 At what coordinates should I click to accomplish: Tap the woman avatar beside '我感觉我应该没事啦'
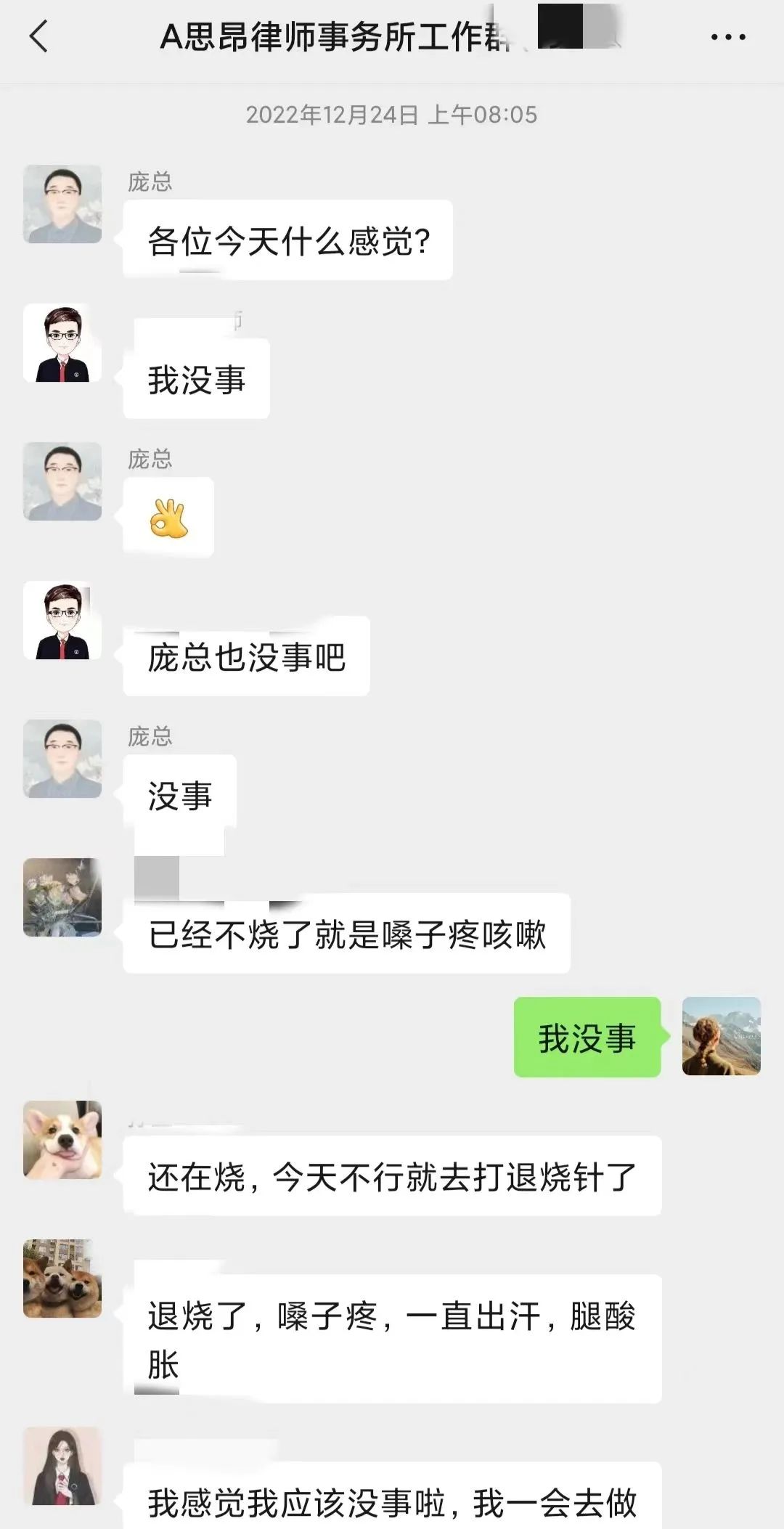[x=62, y=1466]
